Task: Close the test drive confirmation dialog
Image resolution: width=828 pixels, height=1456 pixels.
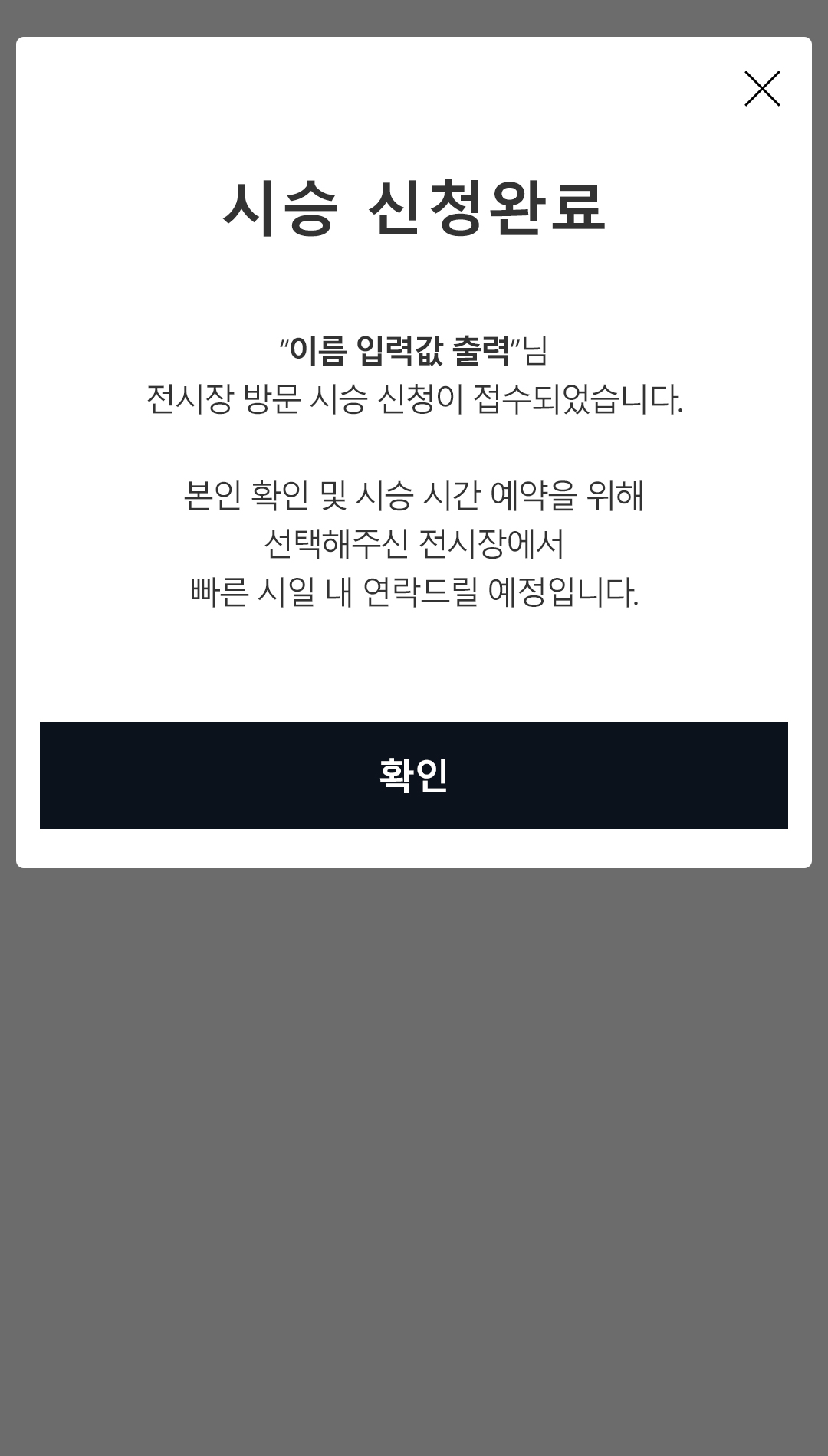Action: tap(762, 89)
